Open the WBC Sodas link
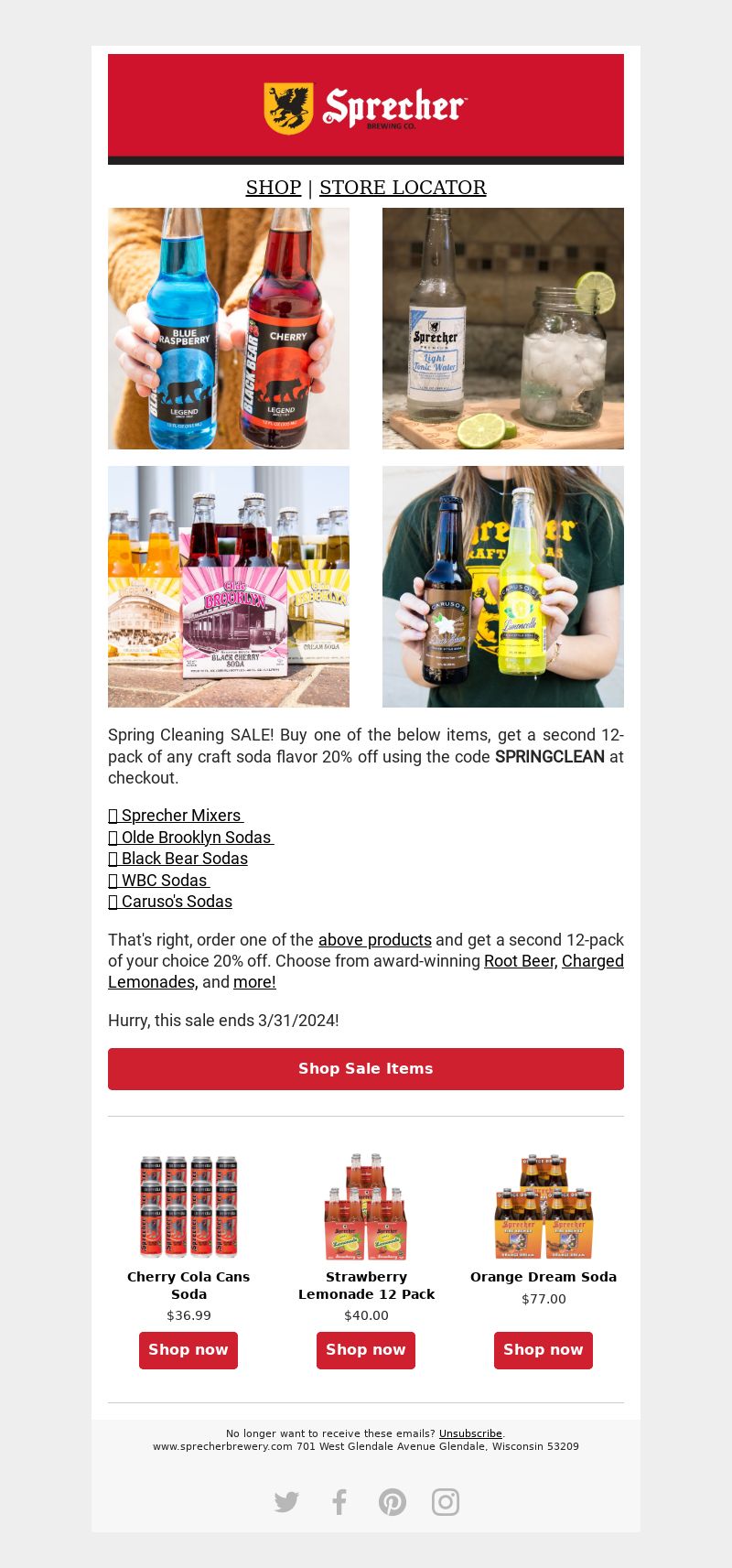 tap(164, 881)
